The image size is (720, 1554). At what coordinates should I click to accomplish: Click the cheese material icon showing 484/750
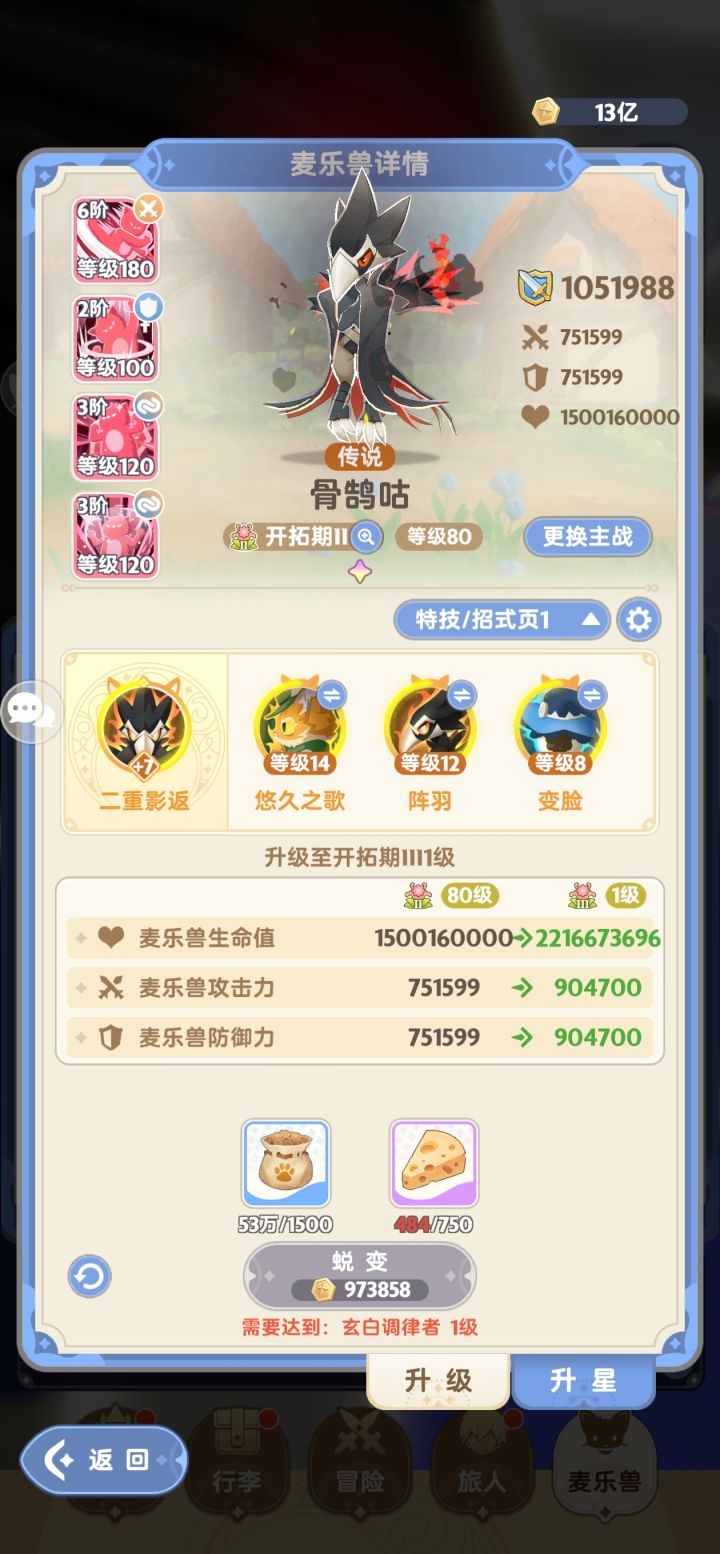[434, 1164]
